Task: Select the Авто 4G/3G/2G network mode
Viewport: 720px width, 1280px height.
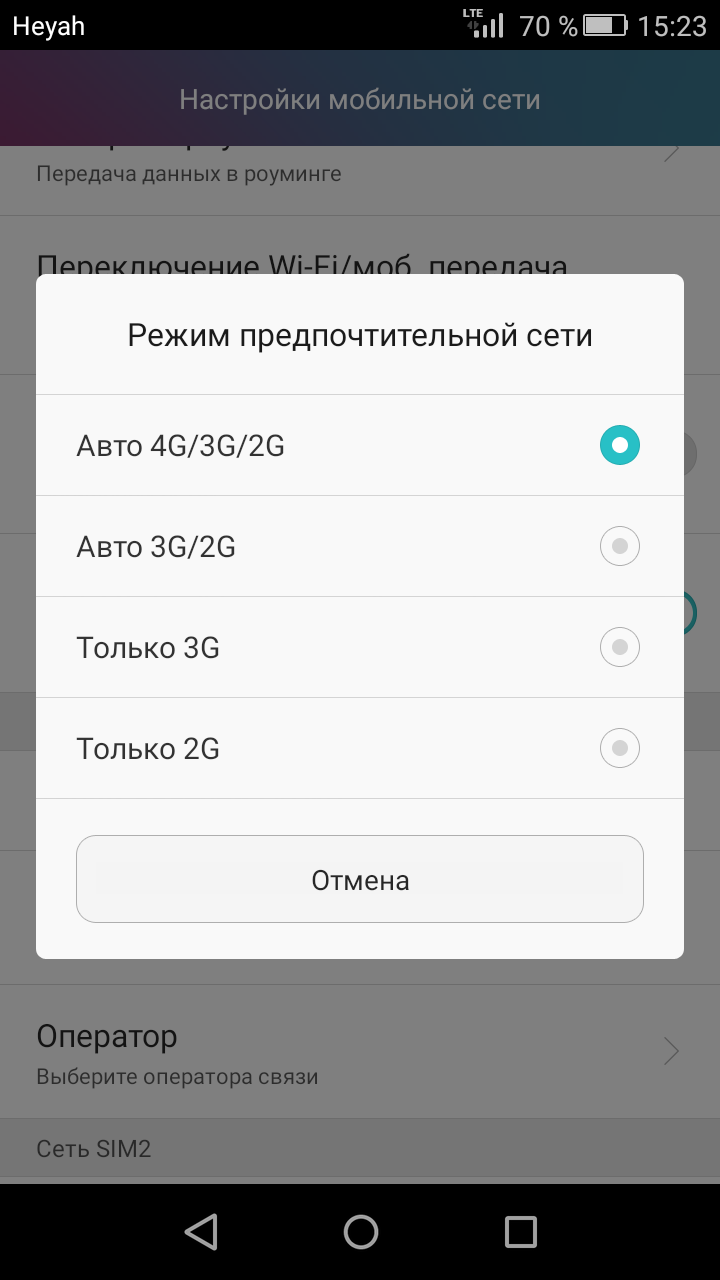Action: coord(359,445)
